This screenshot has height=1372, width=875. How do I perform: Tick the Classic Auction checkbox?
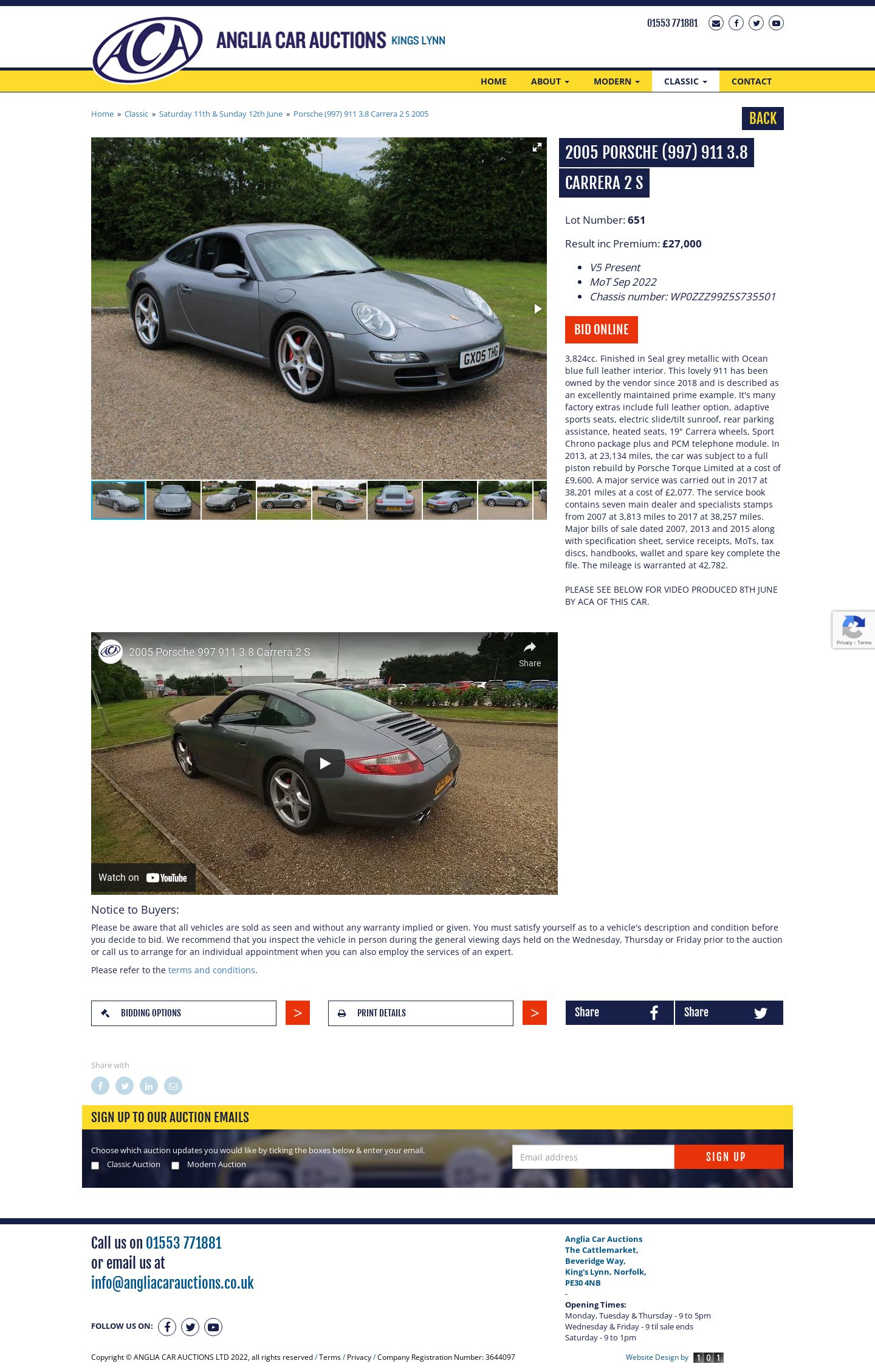click(95, 1165)
